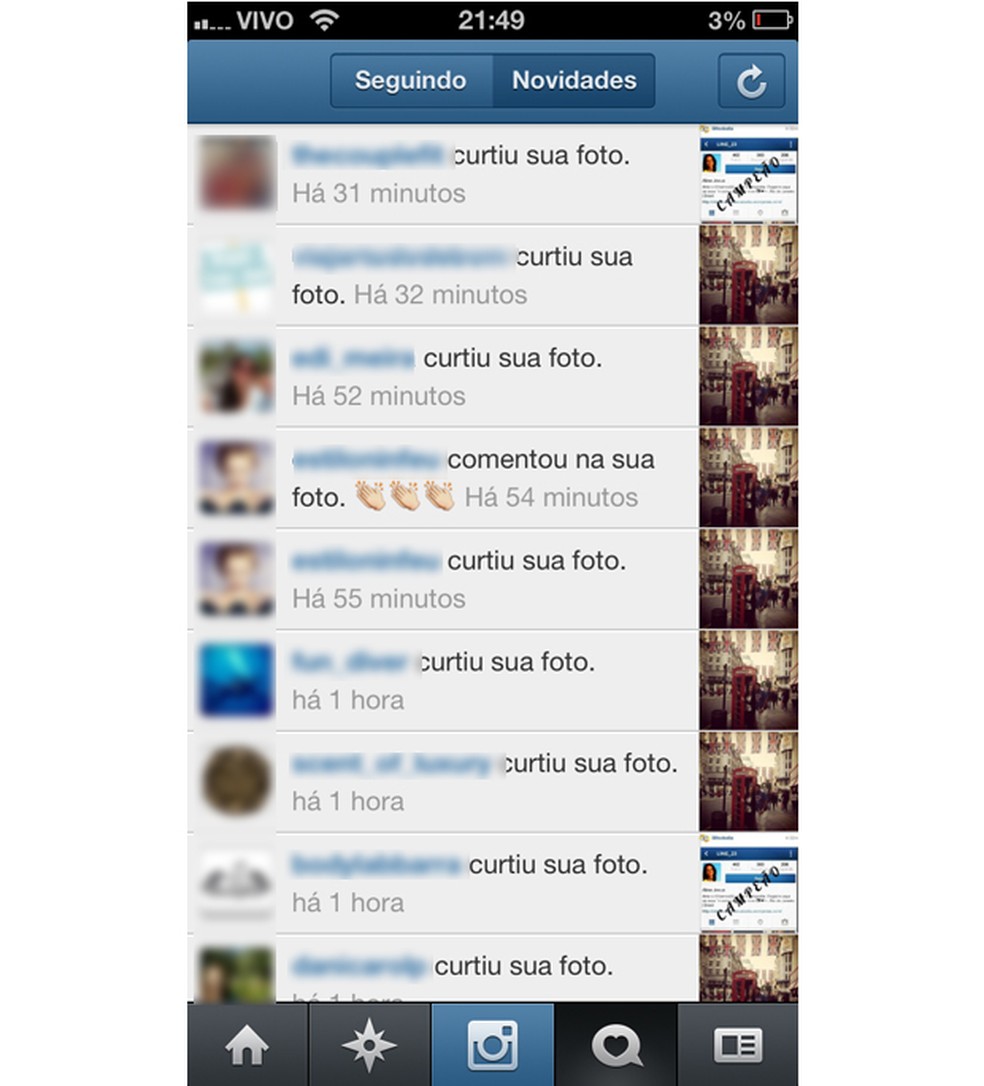Select the Explore star icon
The height and width of the screenshot is (1086, 984).
[369, 1045]
